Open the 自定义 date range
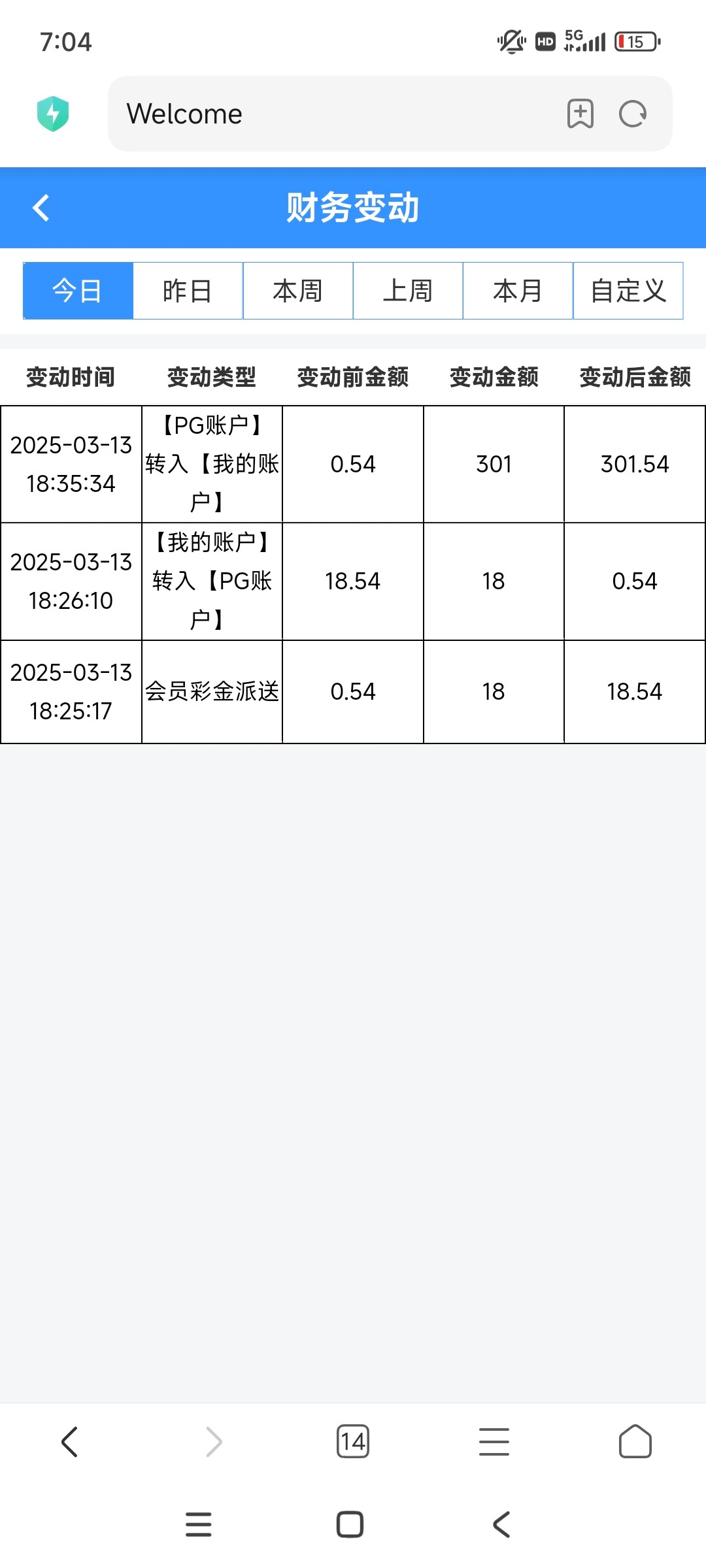Image resolution: width=706 pixels, height=1568 pixels. 628,291
